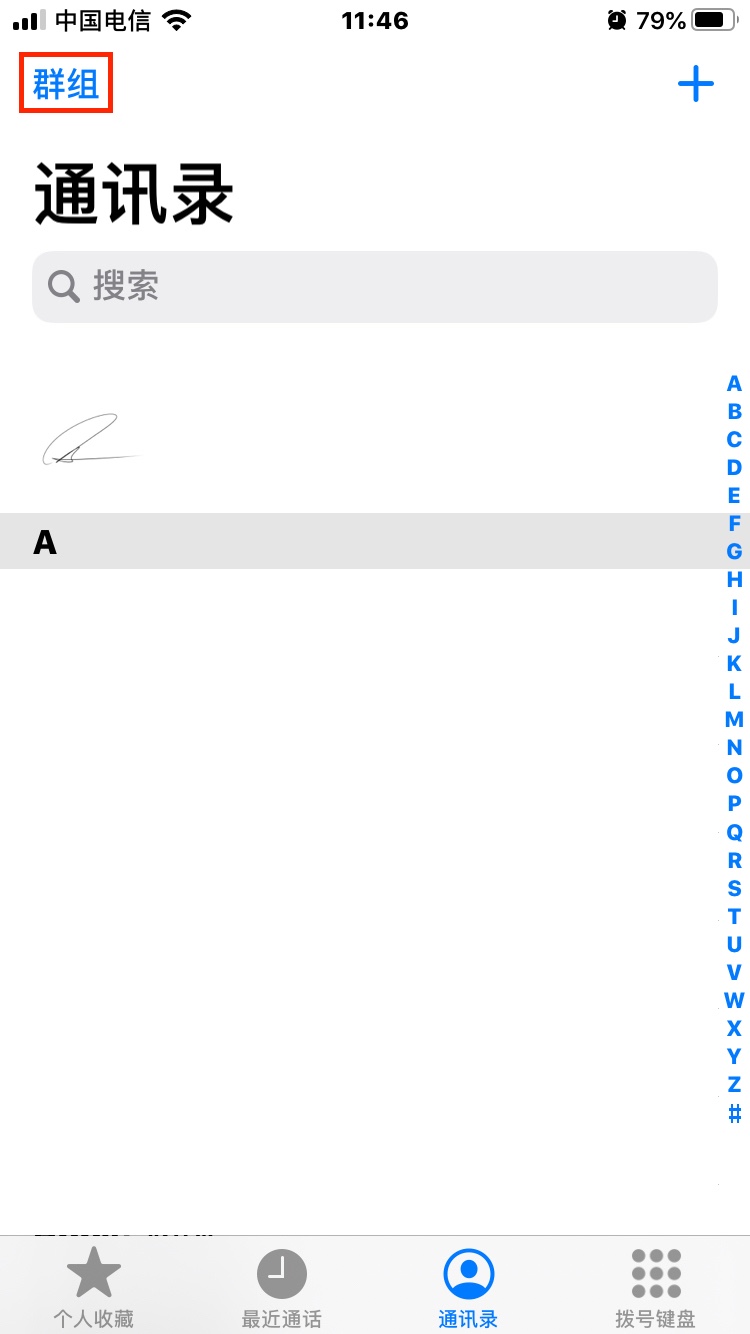Image resolution: width=750 pixels, height=1334 pixels.
Task: Tap the 搜索 search field
Action: [x=375, y=287]
